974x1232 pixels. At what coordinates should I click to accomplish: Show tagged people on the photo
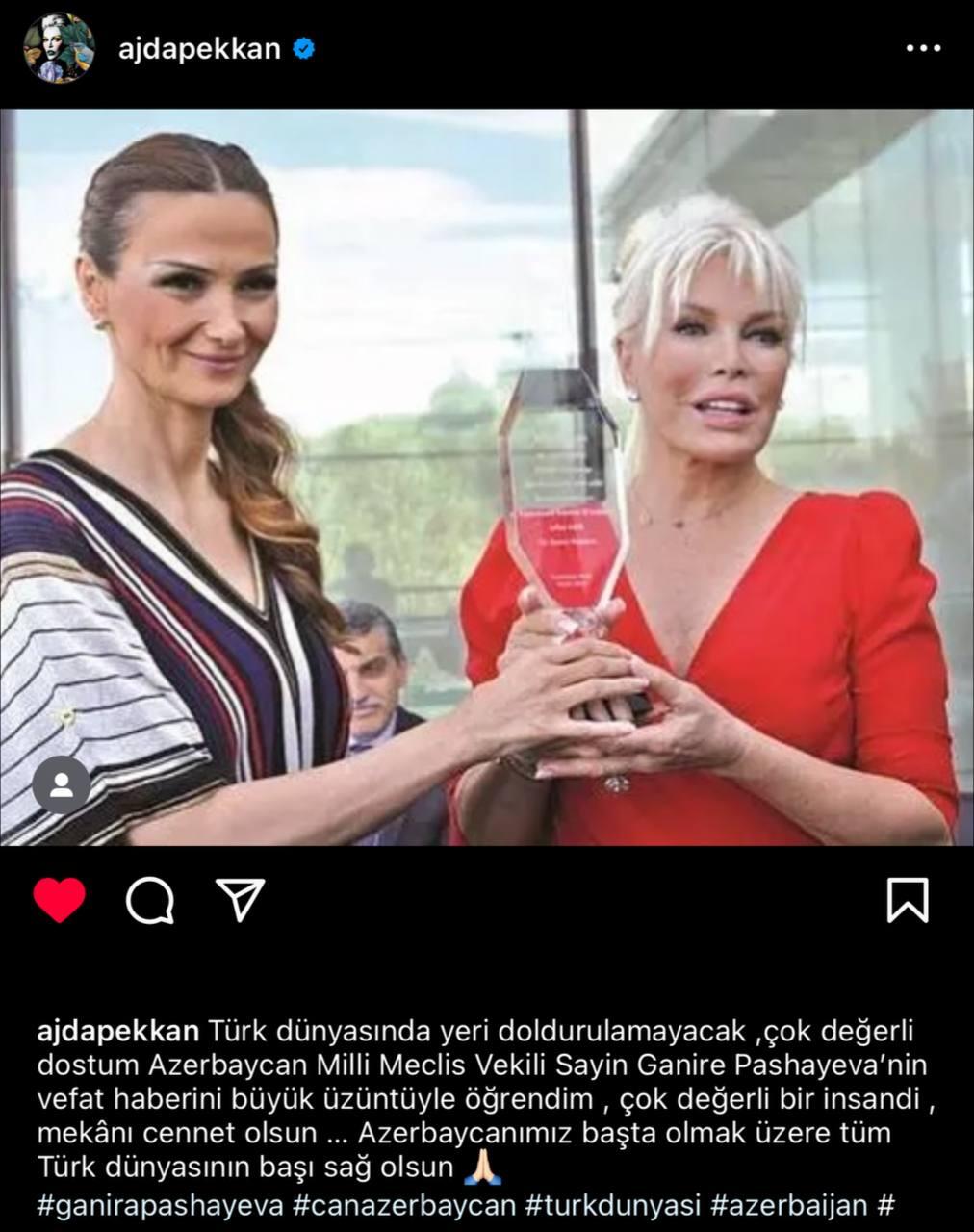(62, 785)
